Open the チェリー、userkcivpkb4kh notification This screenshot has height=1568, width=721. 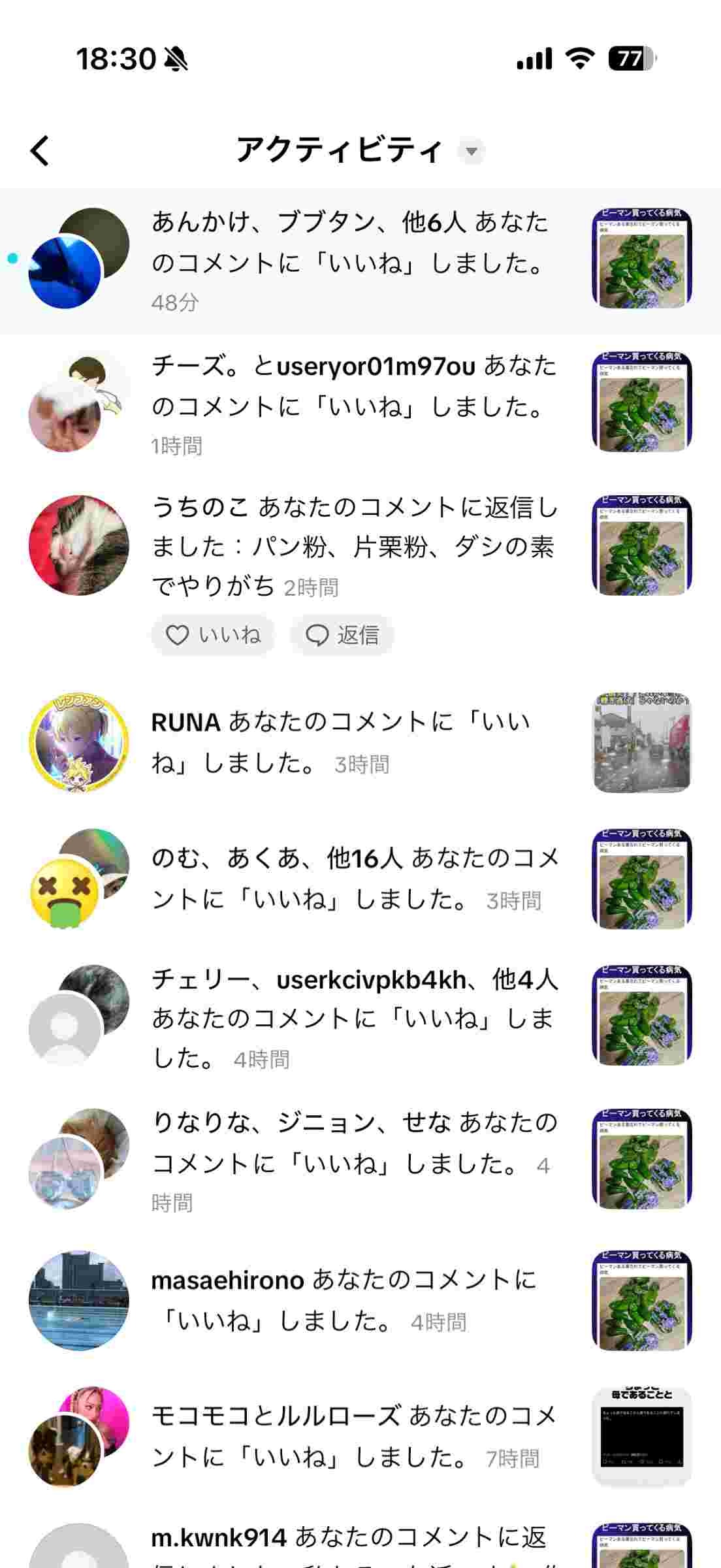click(353, 1018)
